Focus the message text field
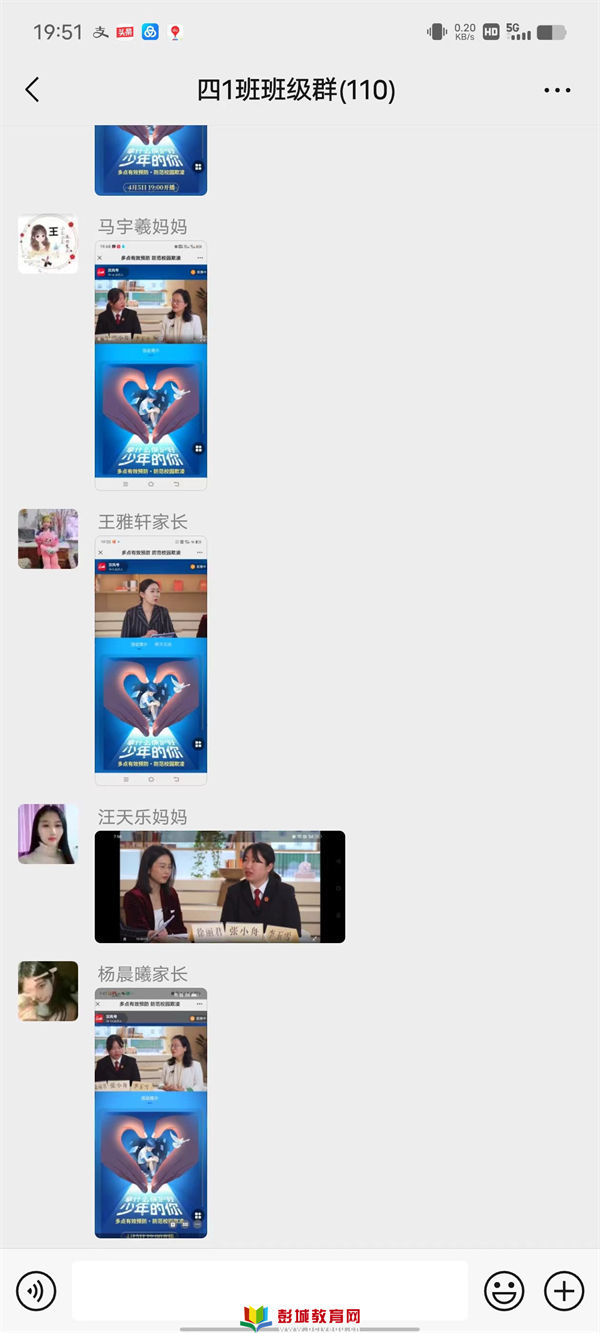Viewport: 600px width, 1333px height. (270, 1290)
